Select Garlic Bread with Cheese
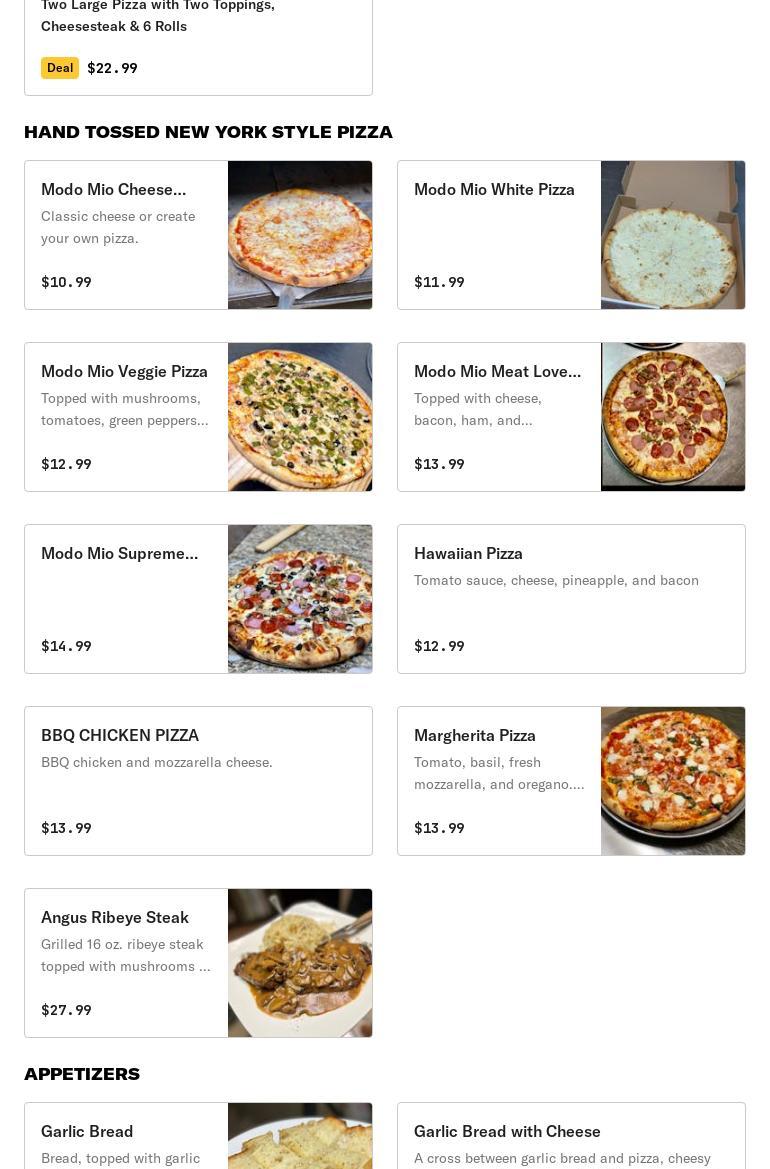This screenshot has width=770, height=1169. coord(571,1137)
